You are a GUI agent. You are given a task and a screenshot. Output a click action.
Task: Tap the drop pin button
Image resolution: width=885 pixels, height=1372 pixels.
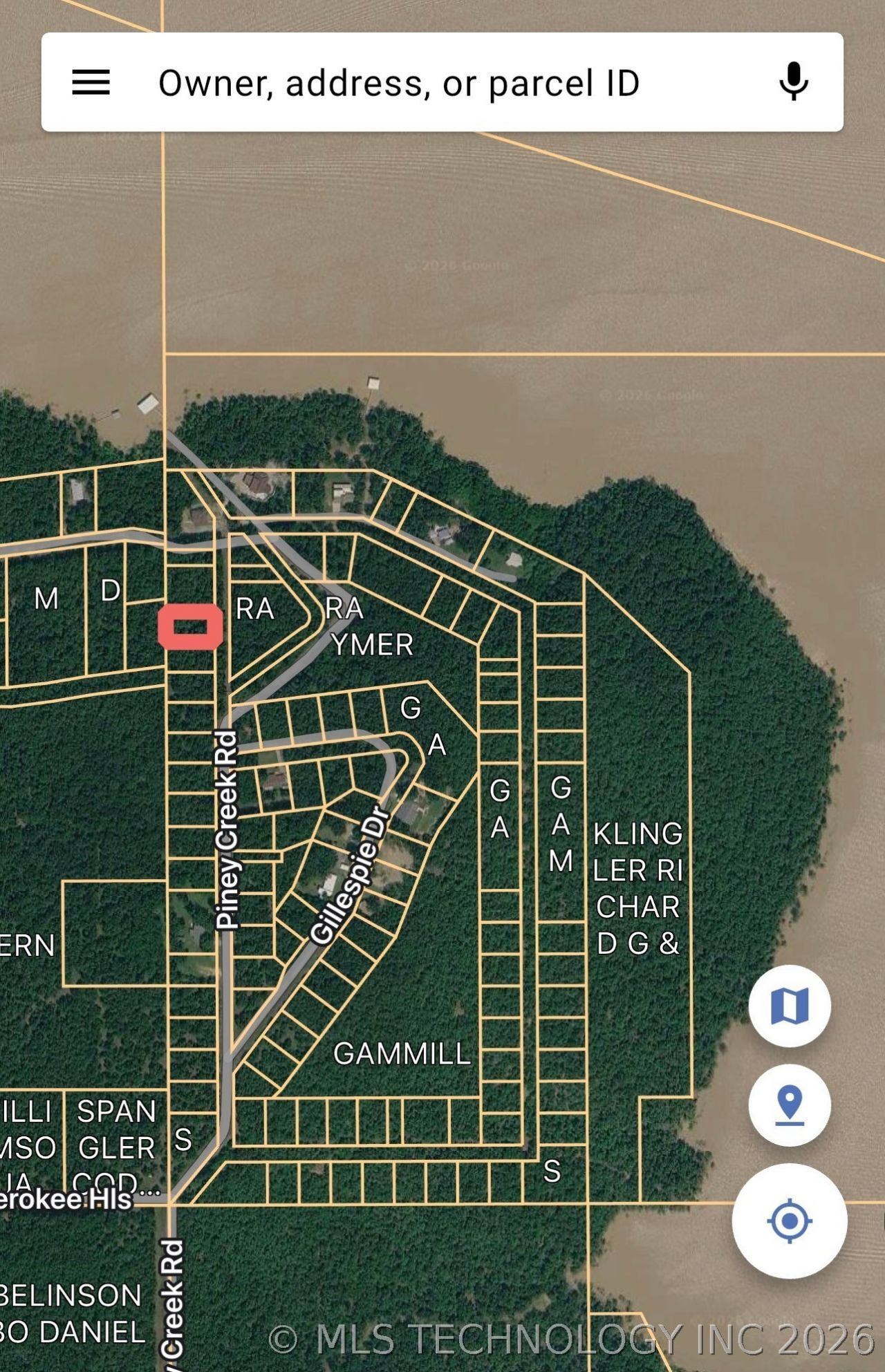pos(789,1105)
